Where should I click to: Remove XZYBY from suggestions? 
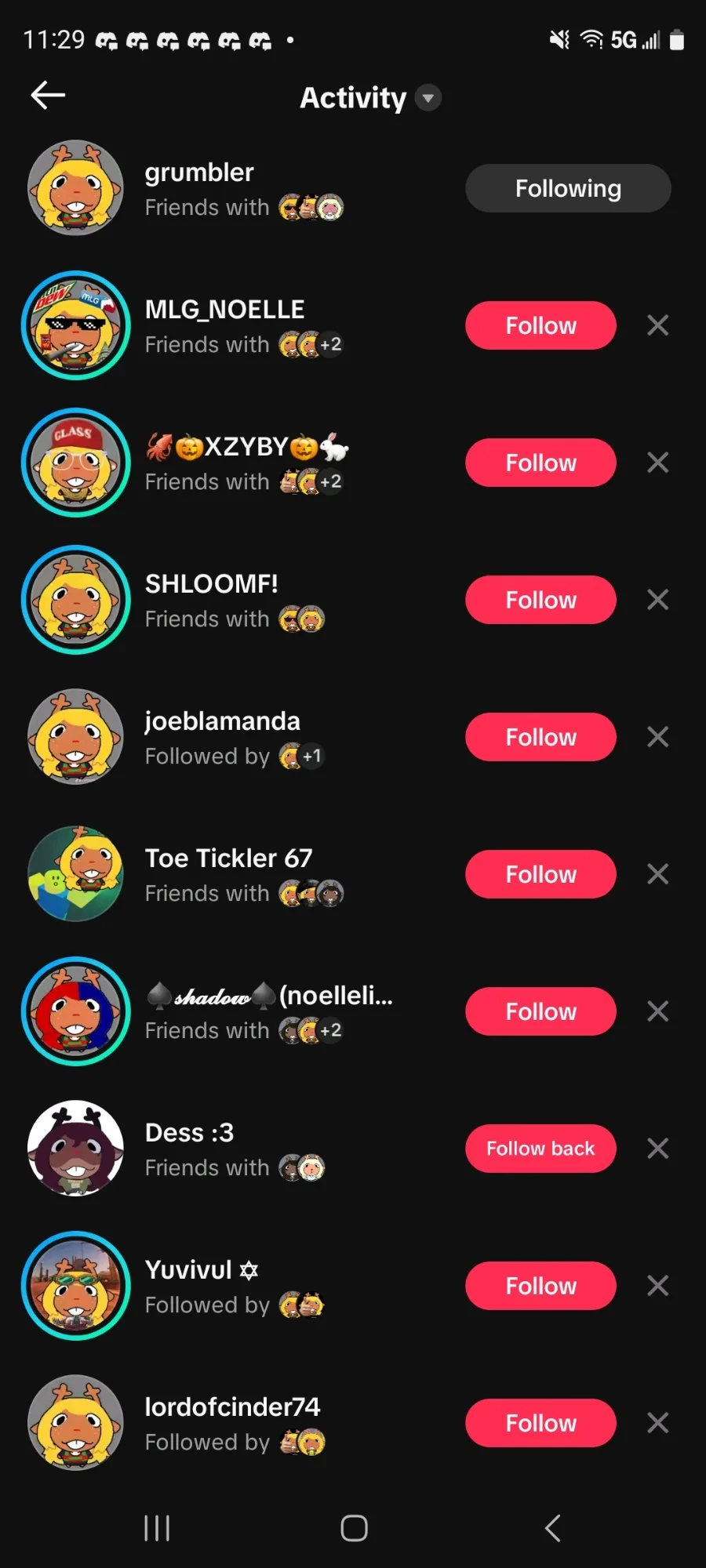pyautogui.click(x=657, y=463)
